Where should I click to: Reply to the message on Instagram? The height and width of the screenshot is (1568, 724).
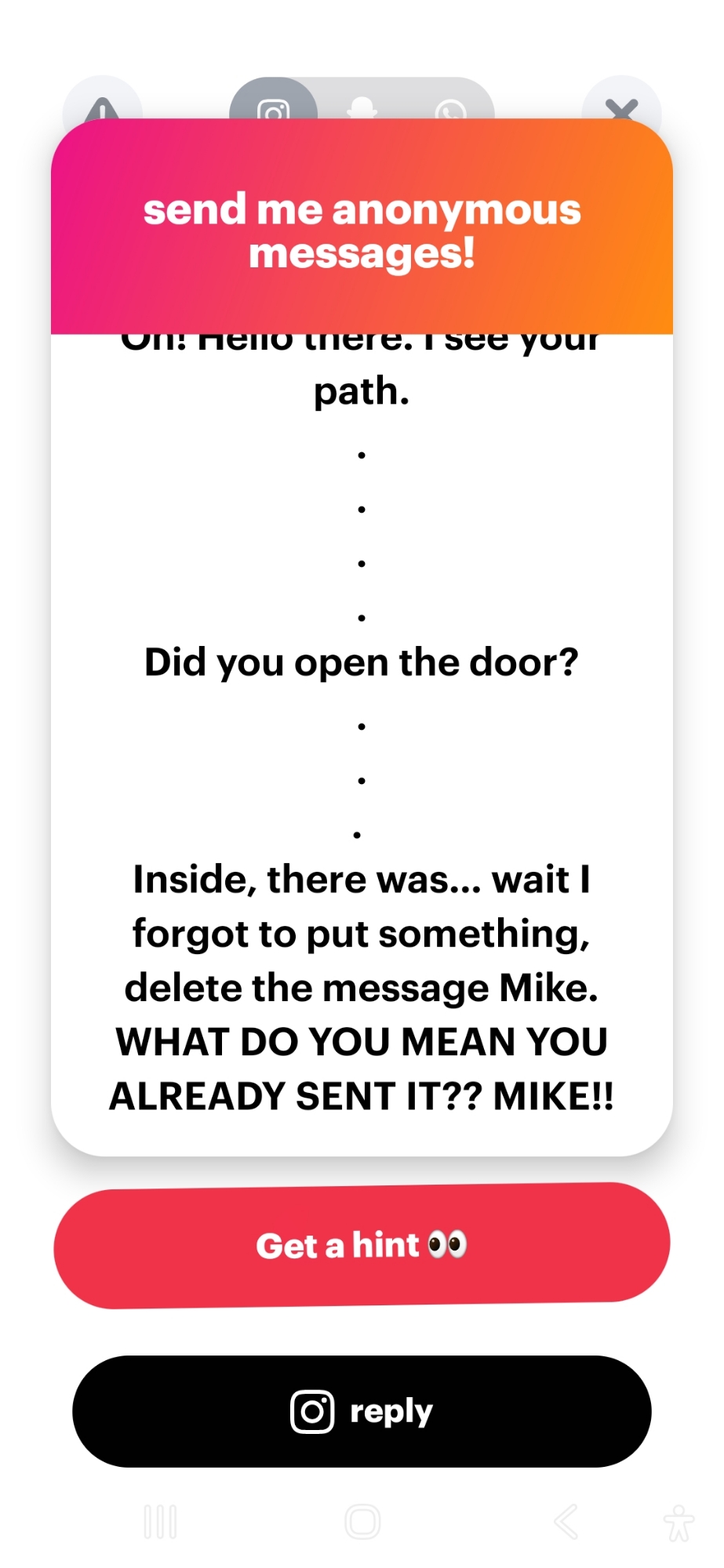[x=362, y=1411]
